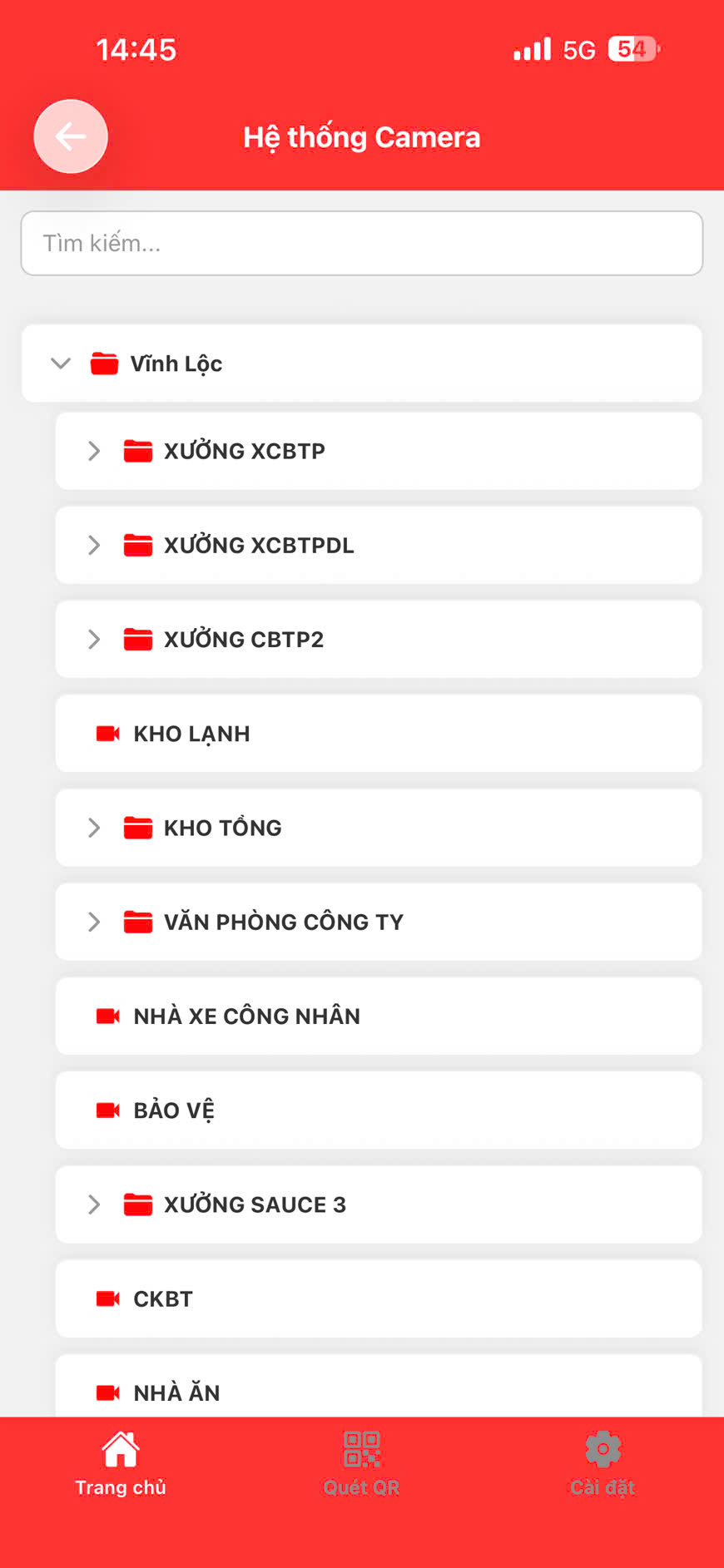Image resolution: width=724 pixels, height=1568 pixels.
Task: Tap the back arrow button
Action: [71, 136]
